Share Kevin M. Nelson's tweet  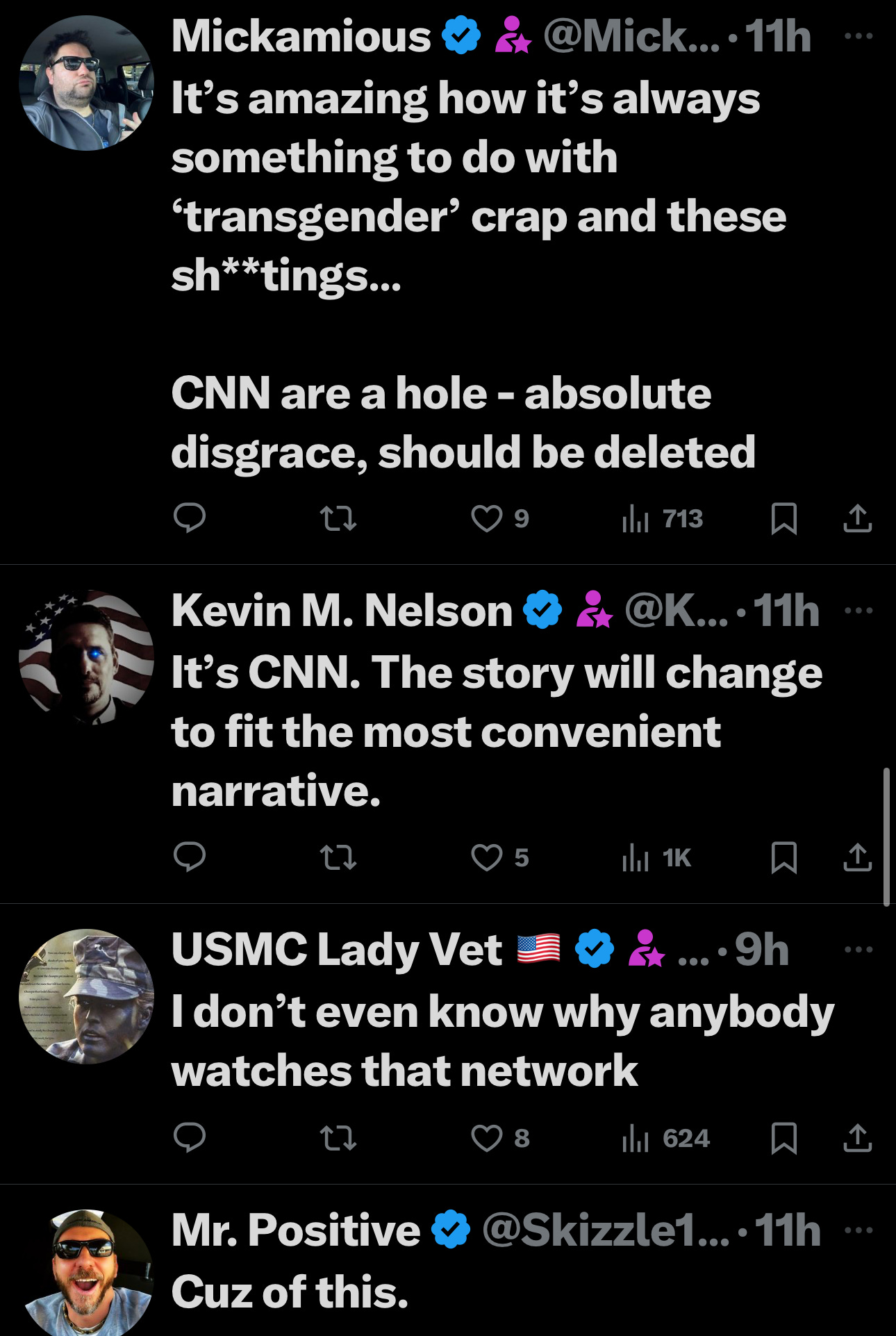857,857
